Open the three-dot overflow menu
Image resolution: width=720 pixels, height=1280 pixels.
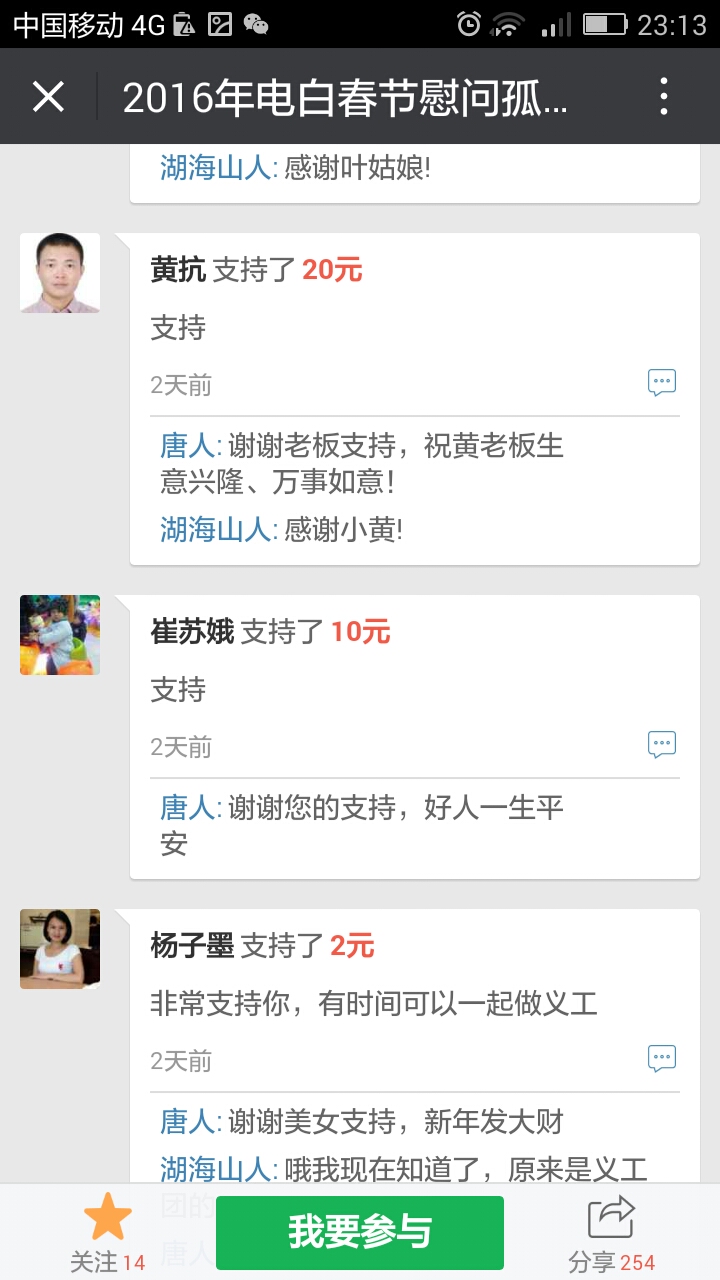click(x=663, y=97)
